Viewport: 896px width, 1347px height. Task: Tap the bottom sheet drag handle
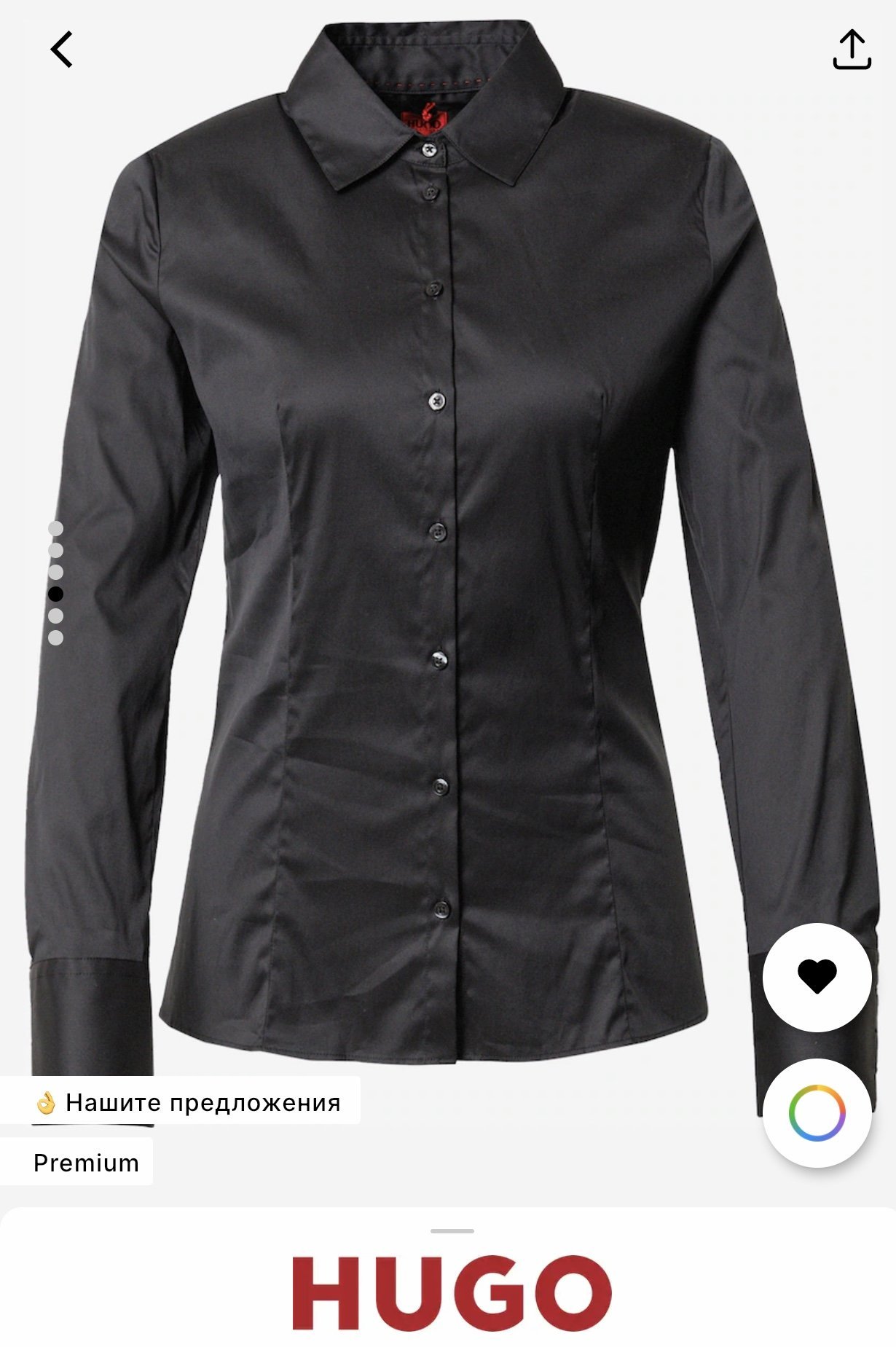[452, 1231]
